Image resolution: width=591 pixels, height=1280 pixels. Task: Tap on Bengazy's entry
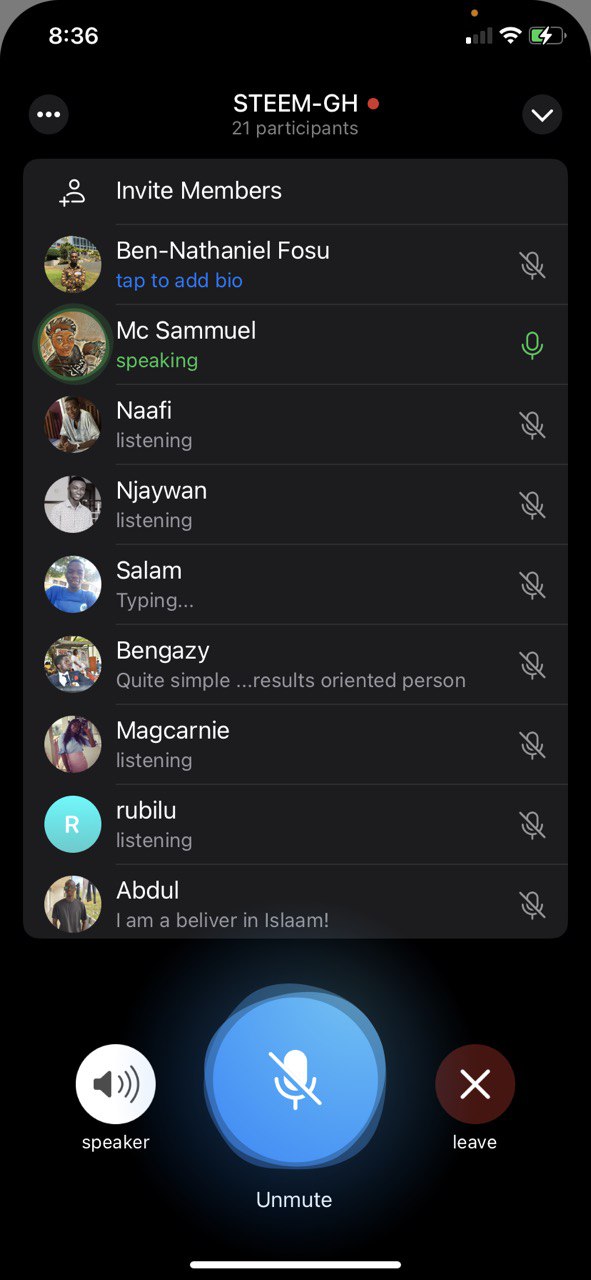(295, 664)
